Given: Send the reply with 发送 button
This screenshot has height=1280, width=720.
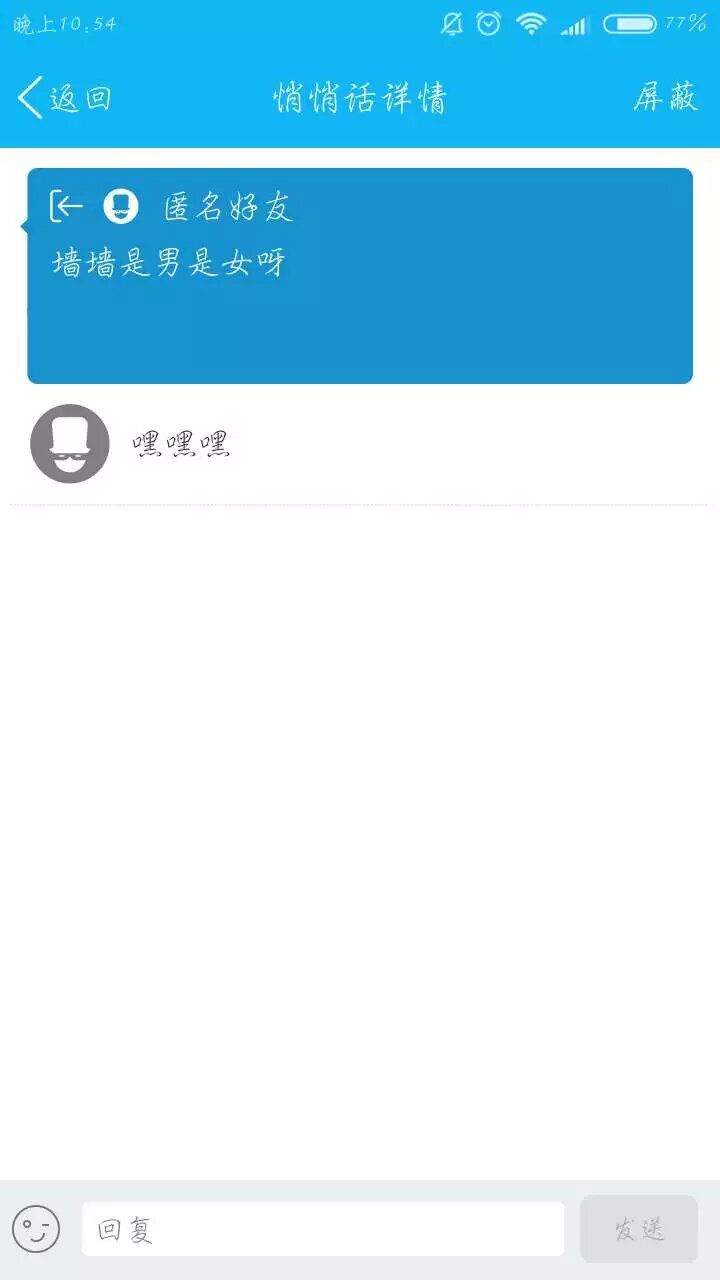Looking at the screenshot, I should (638, 1229).
